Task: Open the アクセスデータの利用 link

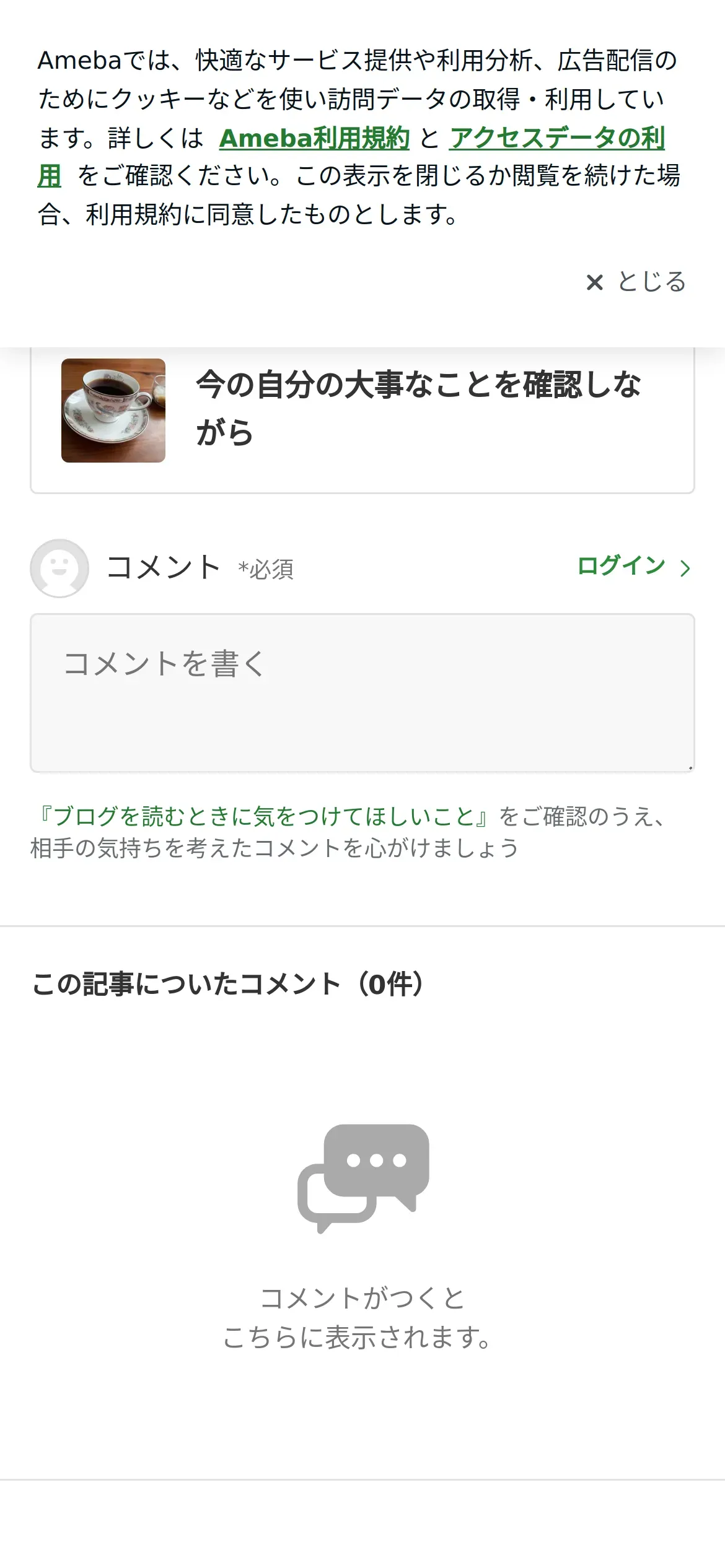Action: [557, 137]
